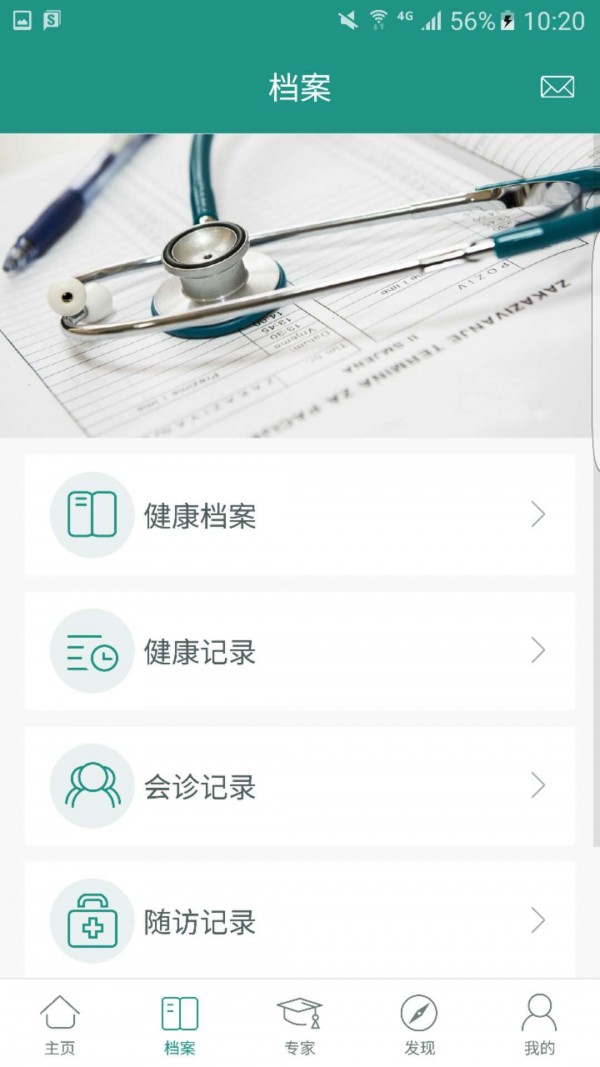Image resolution: width=600 pixels, height=1067 pixels.
Task: Switch to the 主页 home tab
Action: [x=60, y=1024]
